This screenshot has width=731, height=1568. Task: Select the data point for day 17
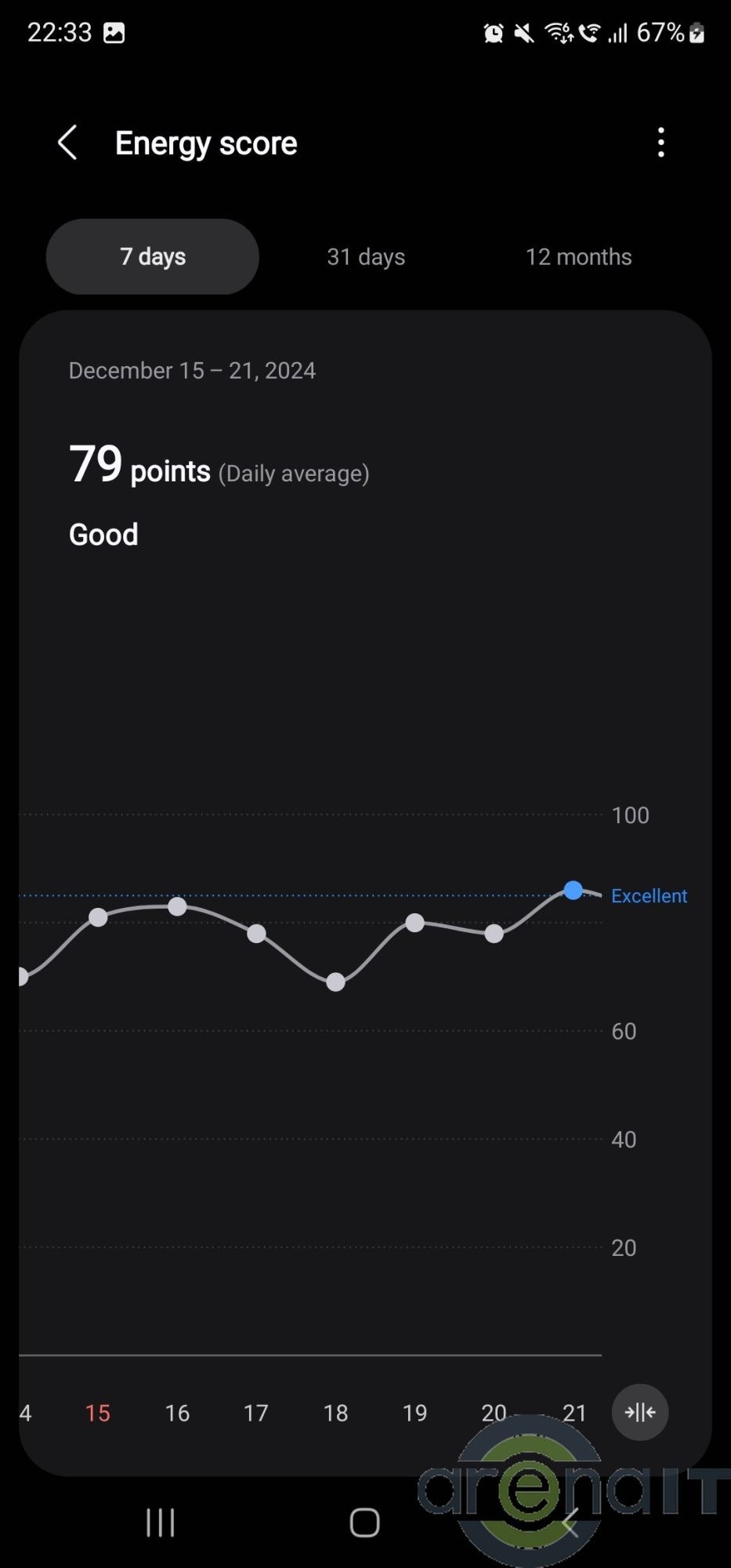point(256,934)
